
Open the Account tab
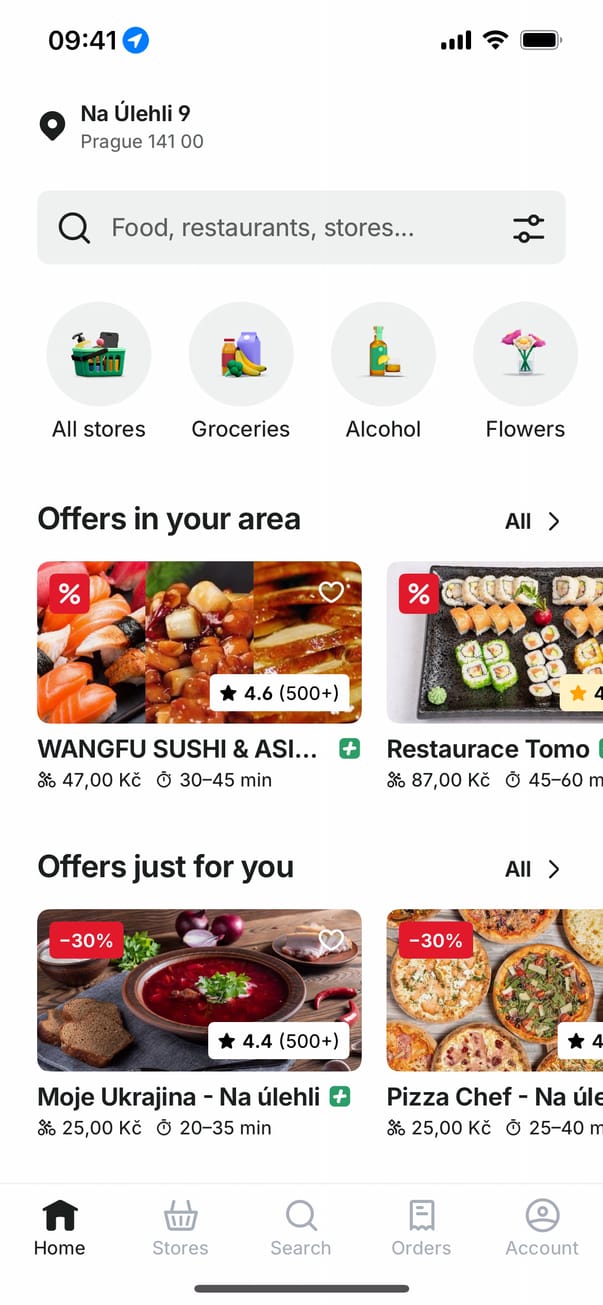(542, 1228)
